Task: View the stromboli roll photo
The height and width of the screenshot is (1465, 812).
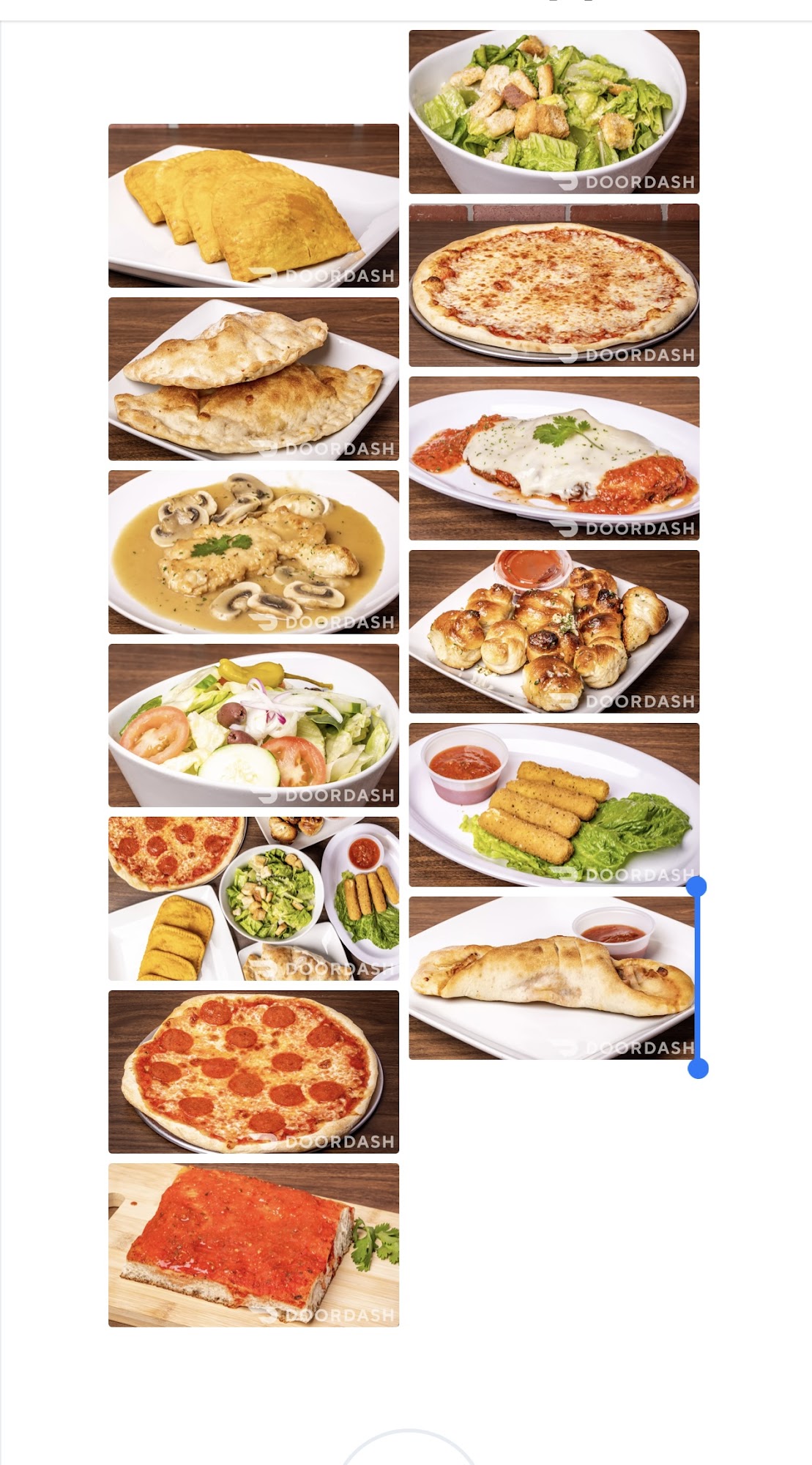Action: point(554,978)
